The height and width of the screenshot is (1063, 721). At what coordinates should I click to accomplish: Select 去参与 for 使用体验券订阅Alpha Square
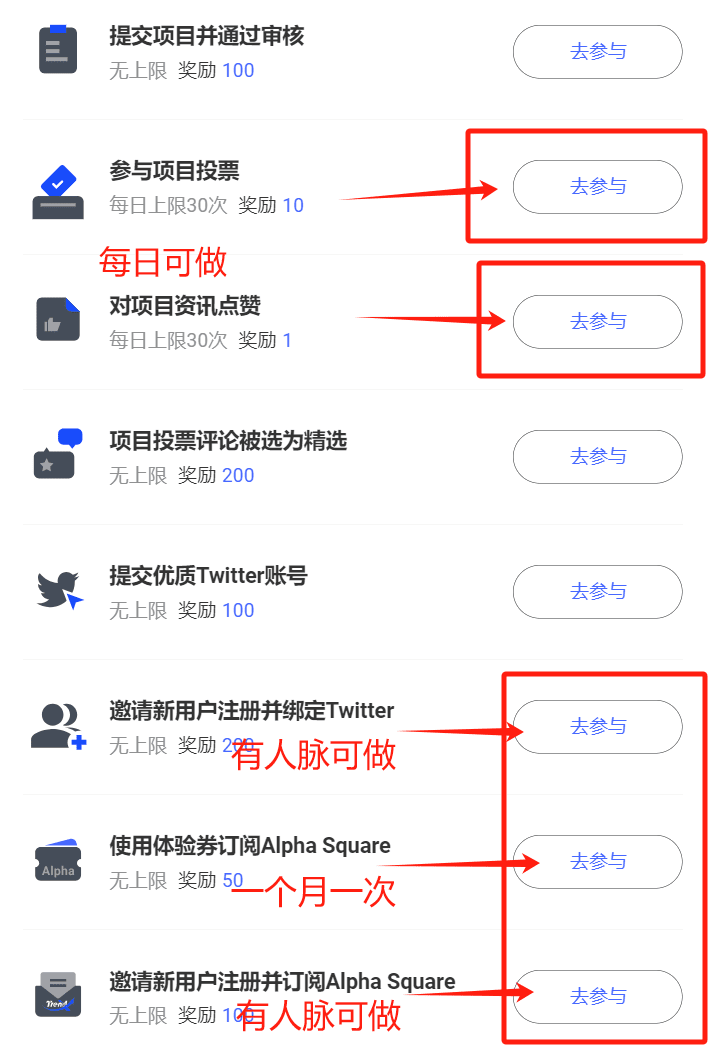pyautogui.click(x=598, y=862)
